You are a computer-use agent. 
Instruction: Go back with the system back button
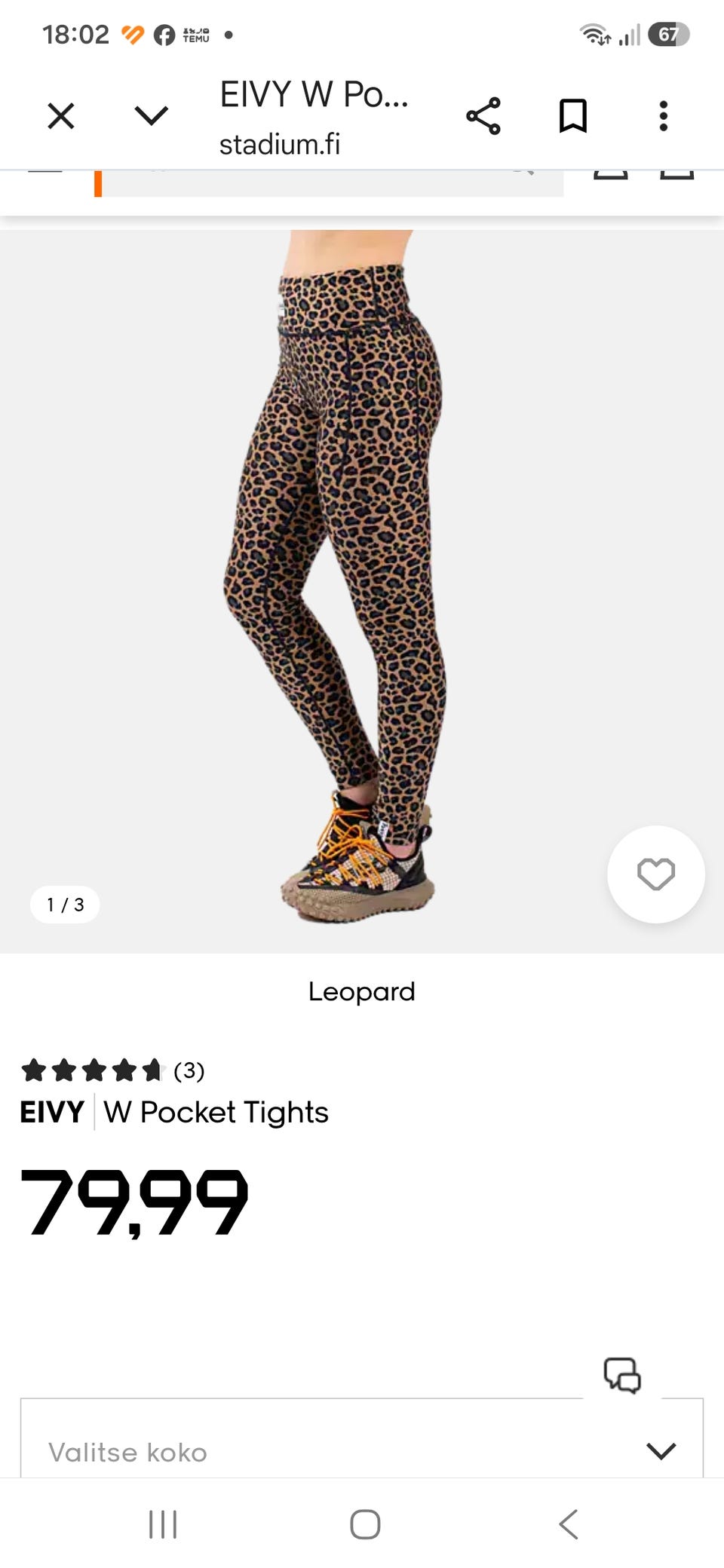click(569, 1524)
